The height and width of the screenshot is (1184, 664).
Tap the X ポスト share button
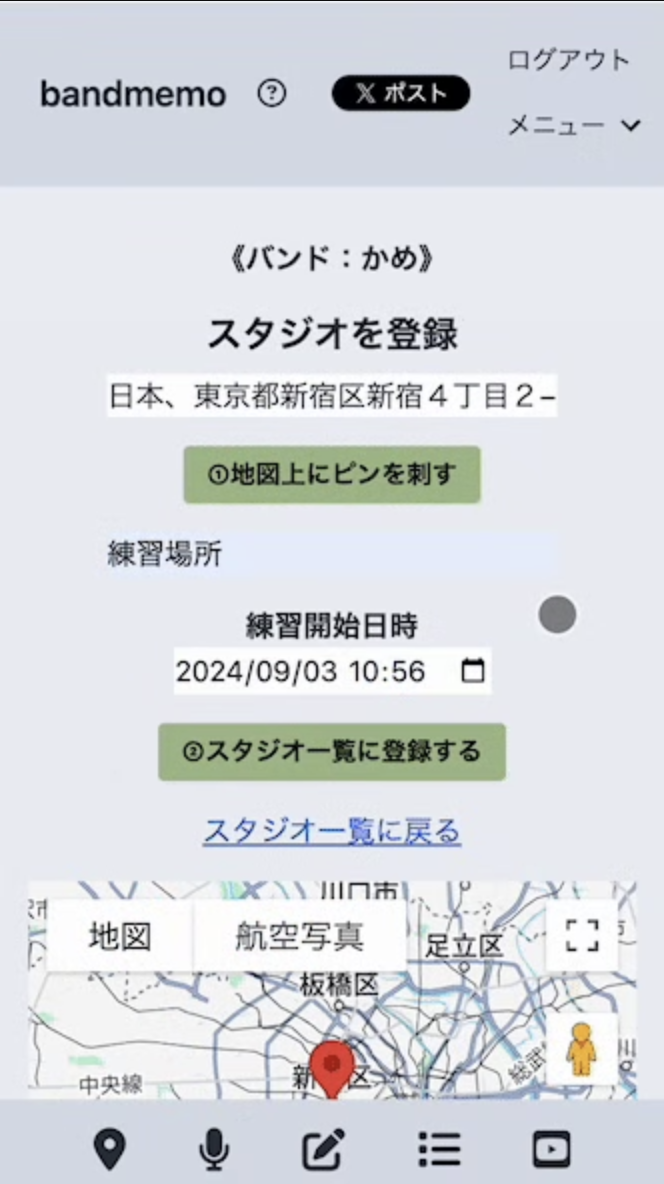pyautogui.click(x=401, y=93)
